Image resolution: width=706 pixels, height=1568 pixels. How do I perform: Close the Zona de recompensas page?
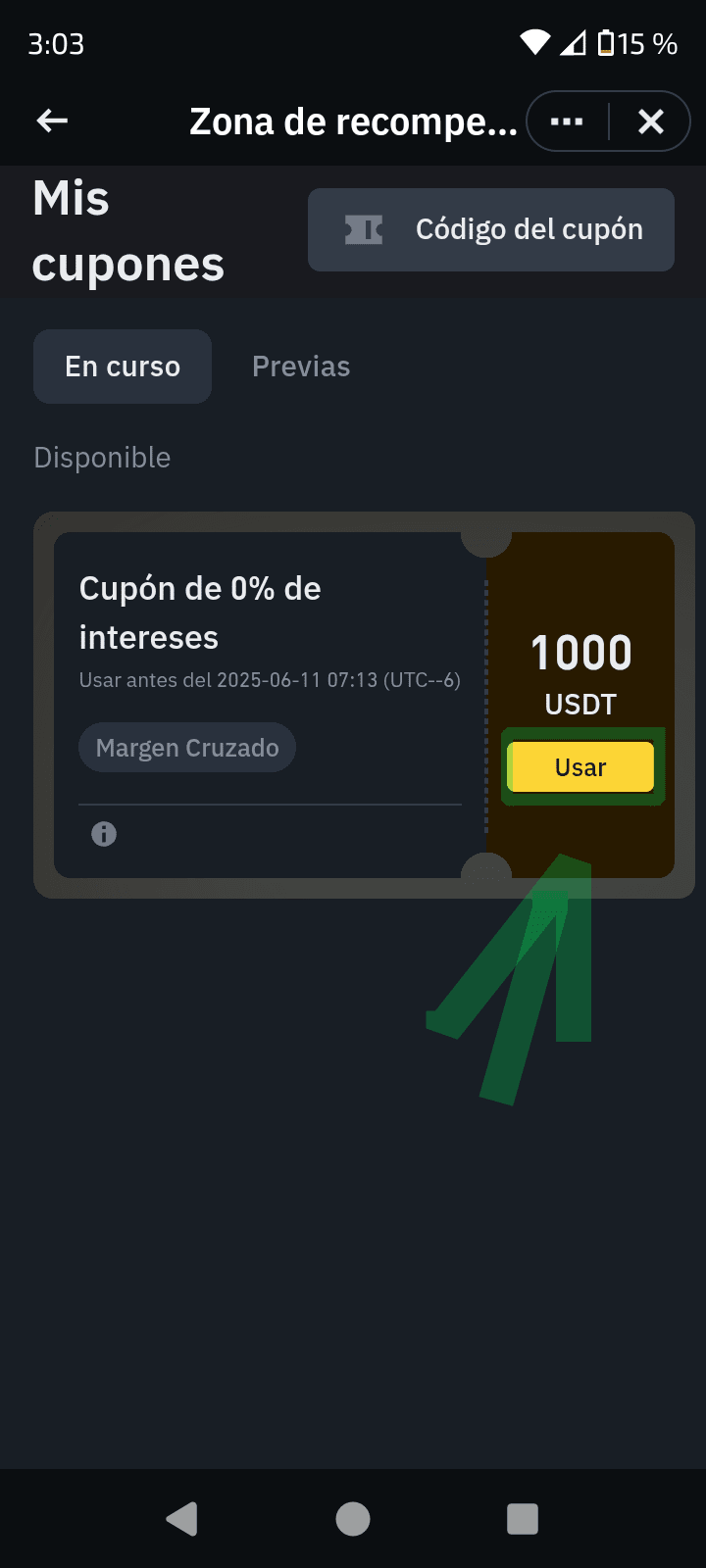click(x=651, y=122)
